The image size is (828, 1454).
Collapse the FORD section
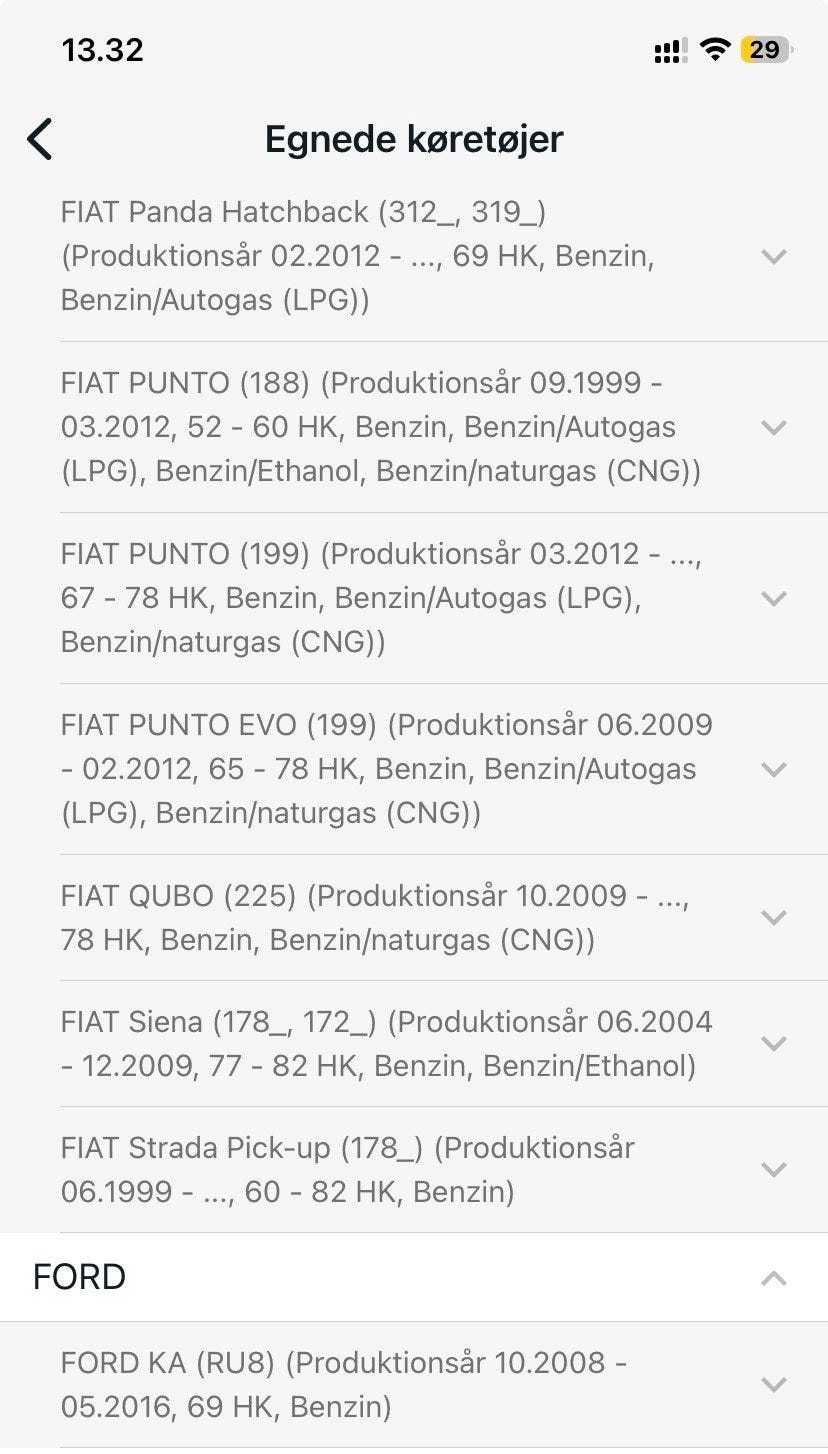click(773, 1277)
